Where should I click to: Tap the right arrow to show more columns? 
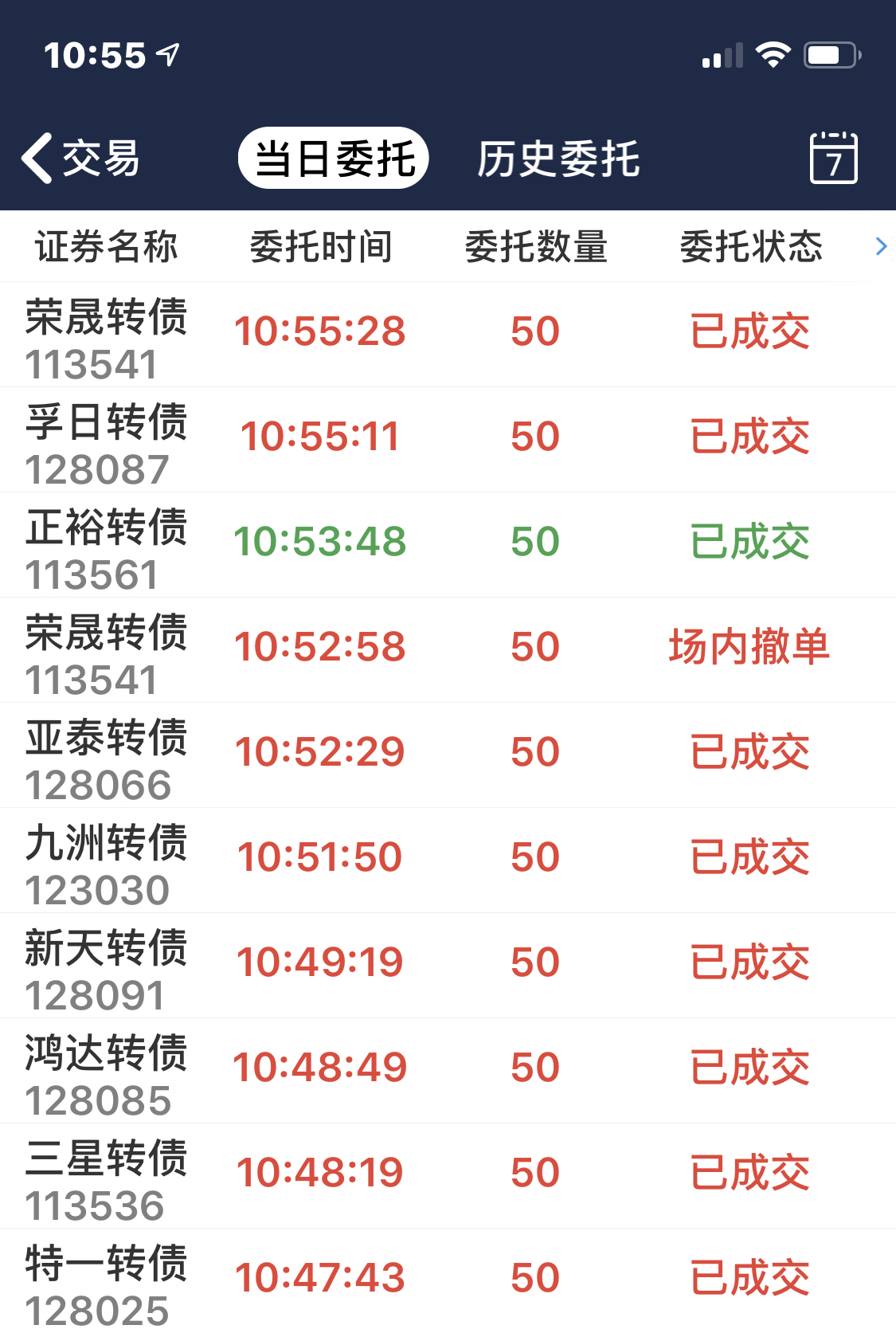881,246
